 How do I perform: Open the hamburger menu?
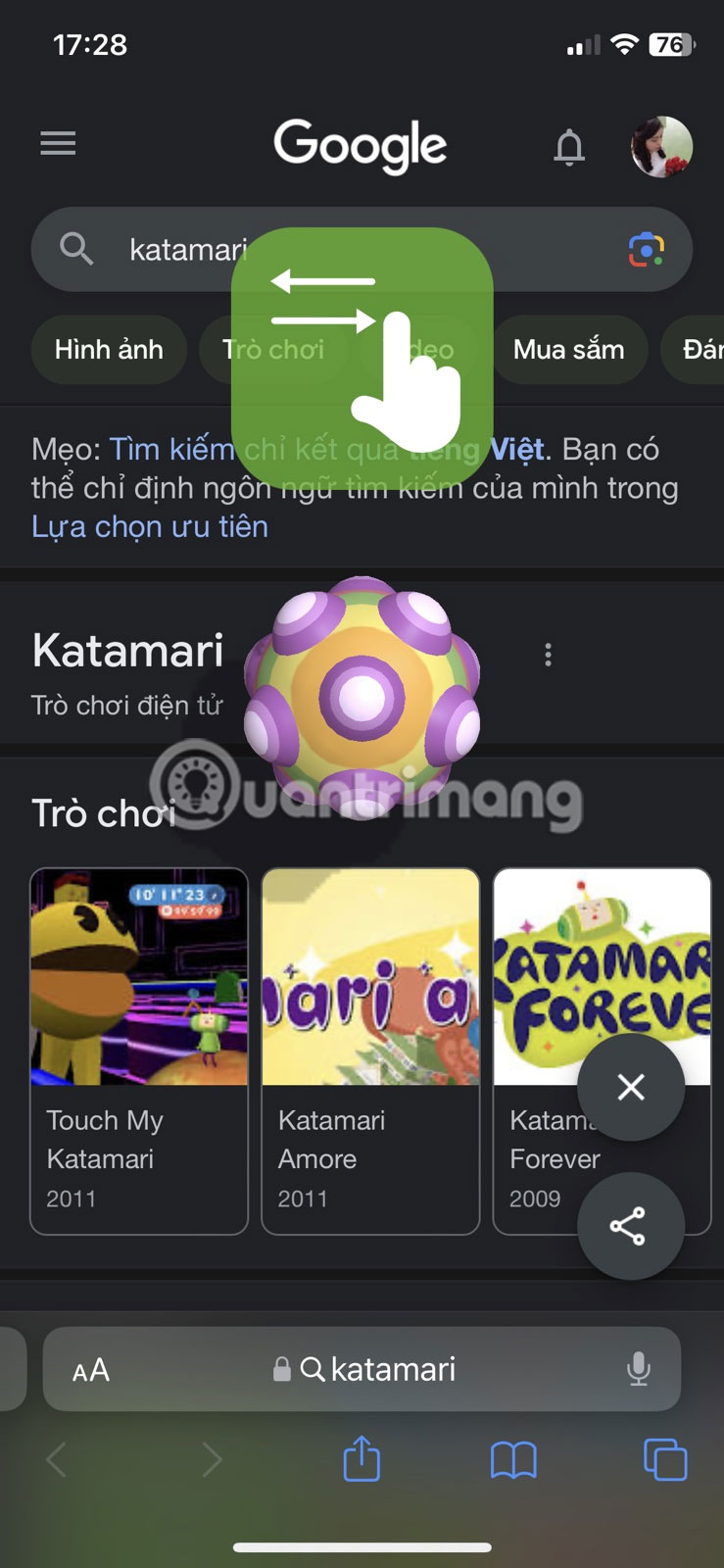[x=58, y=144]
